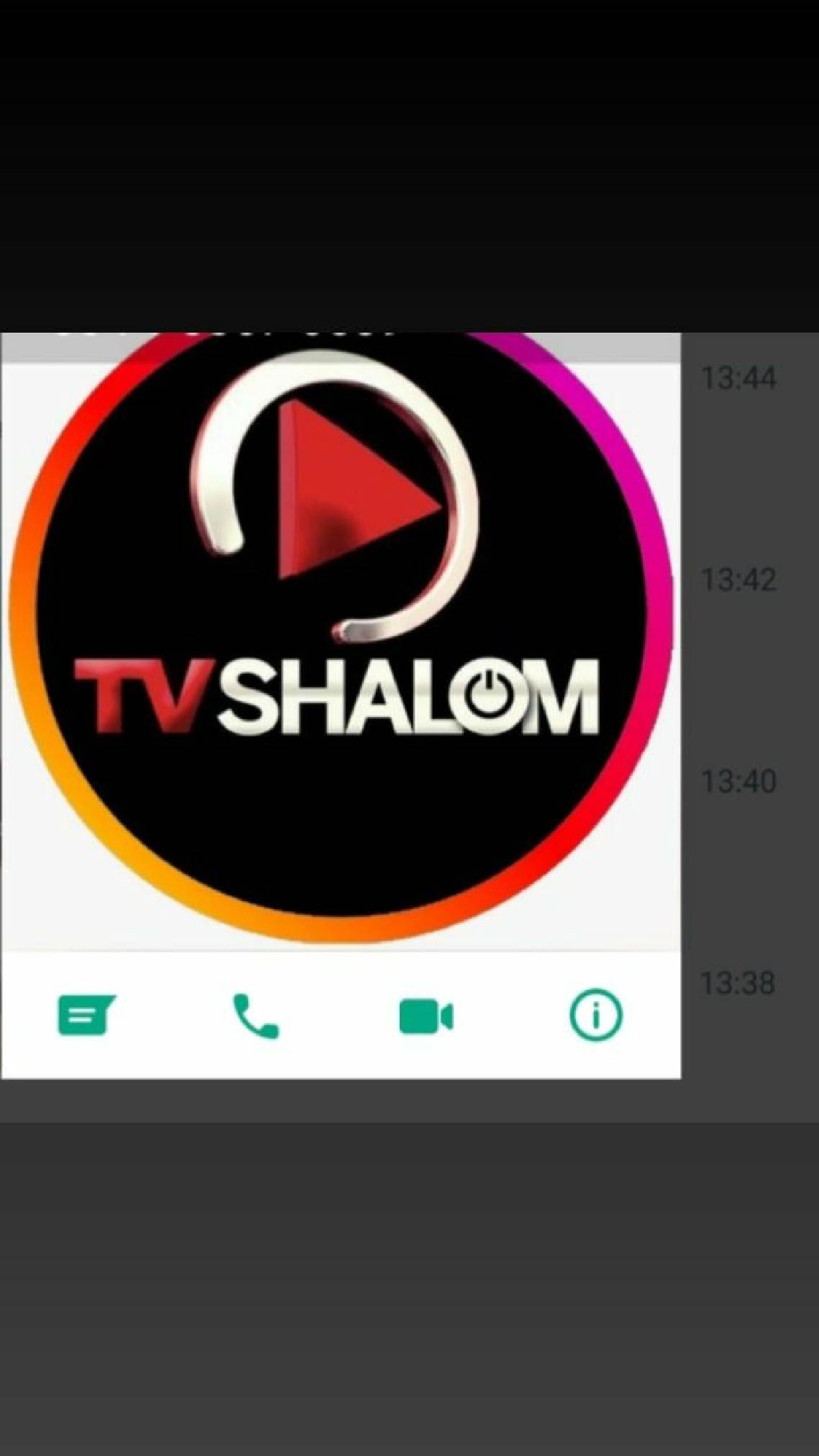Start a video call with this contact
Image resolution: width=819 pixels, height=1456 pixels.
[x=426, y=1016]
